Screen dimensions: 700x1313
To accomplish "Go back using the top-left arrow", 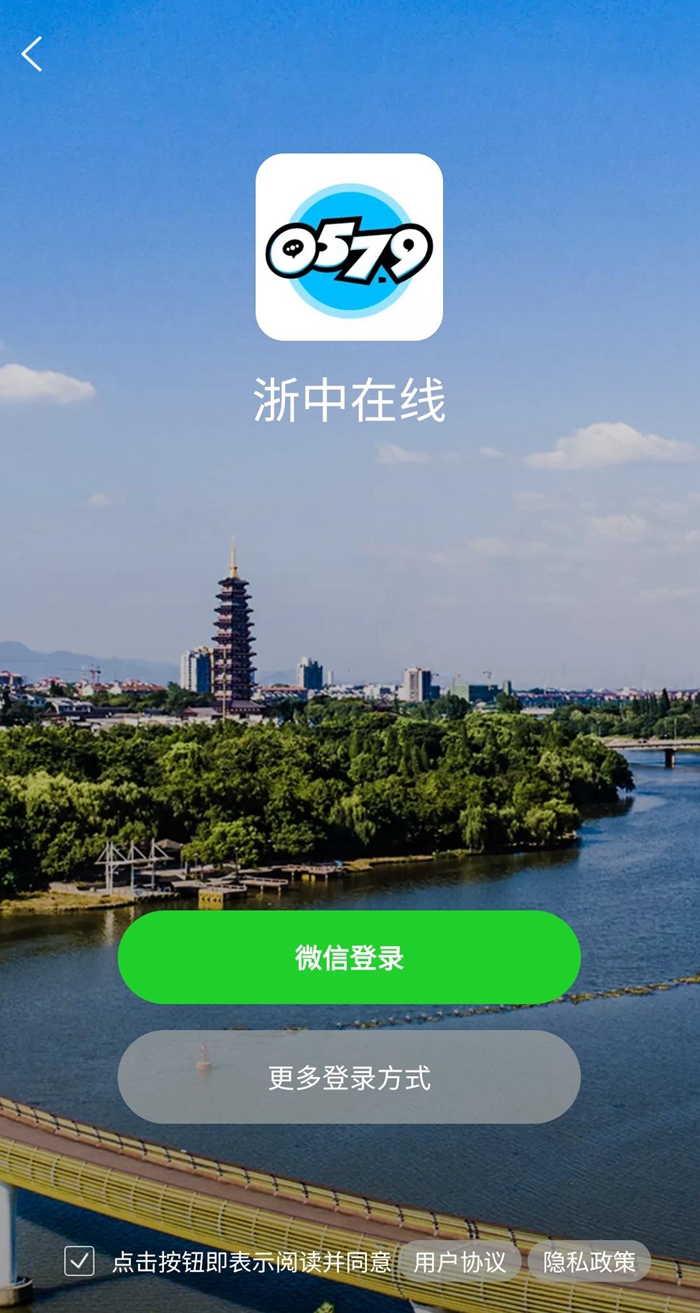I will [x=32, y=54].
